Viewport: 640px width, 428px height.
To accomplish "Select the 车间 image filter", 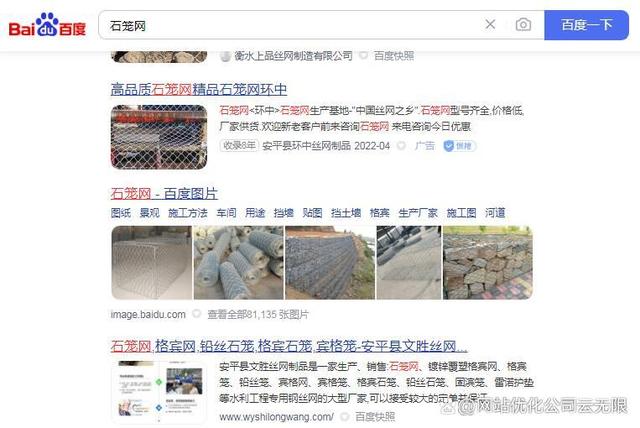I will 227,213.
